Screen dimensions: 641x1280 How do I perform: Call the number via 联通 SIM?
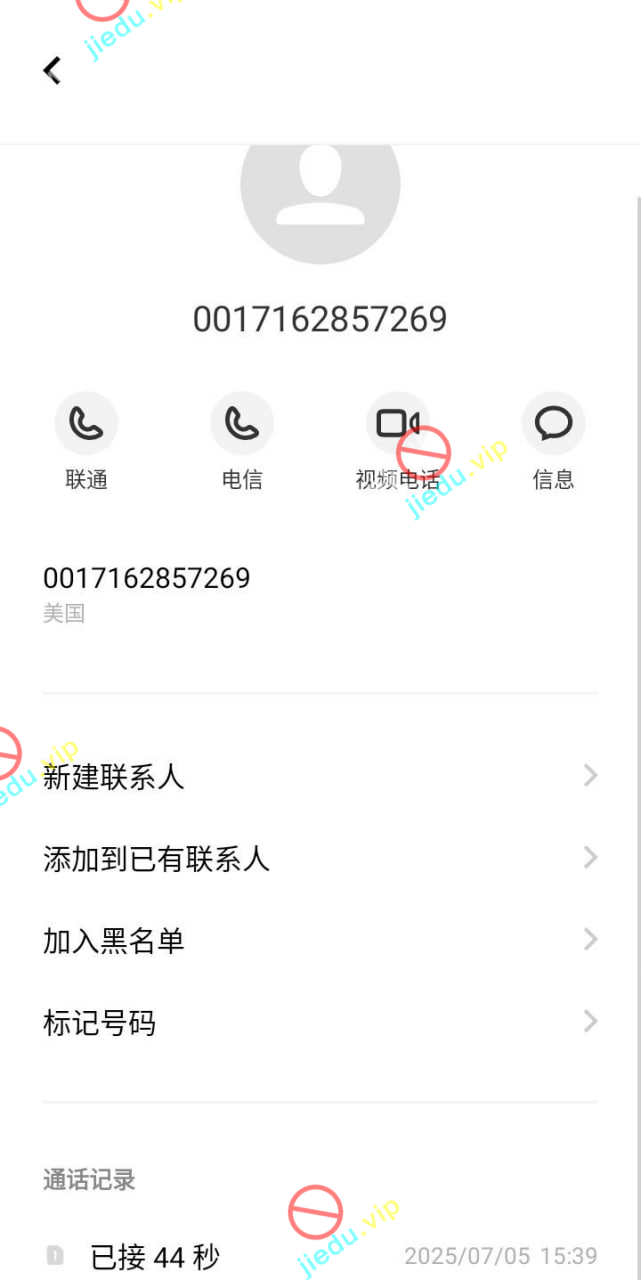(x=86, y=424)
